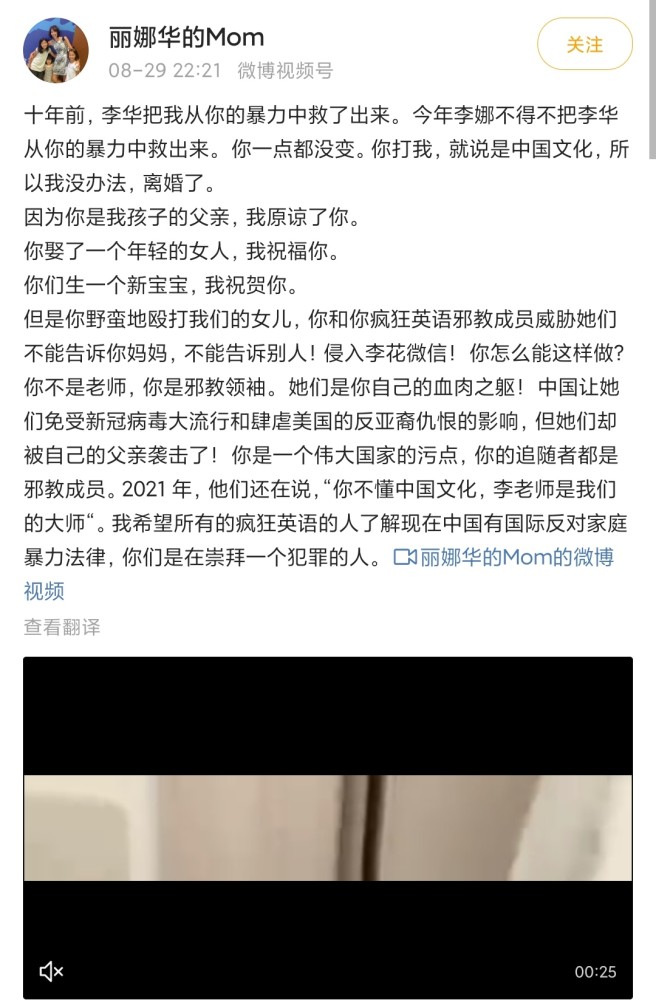Follow 丽娜华的Mom with 关注 button
The image size is (656, 1000).
(585, 45)
